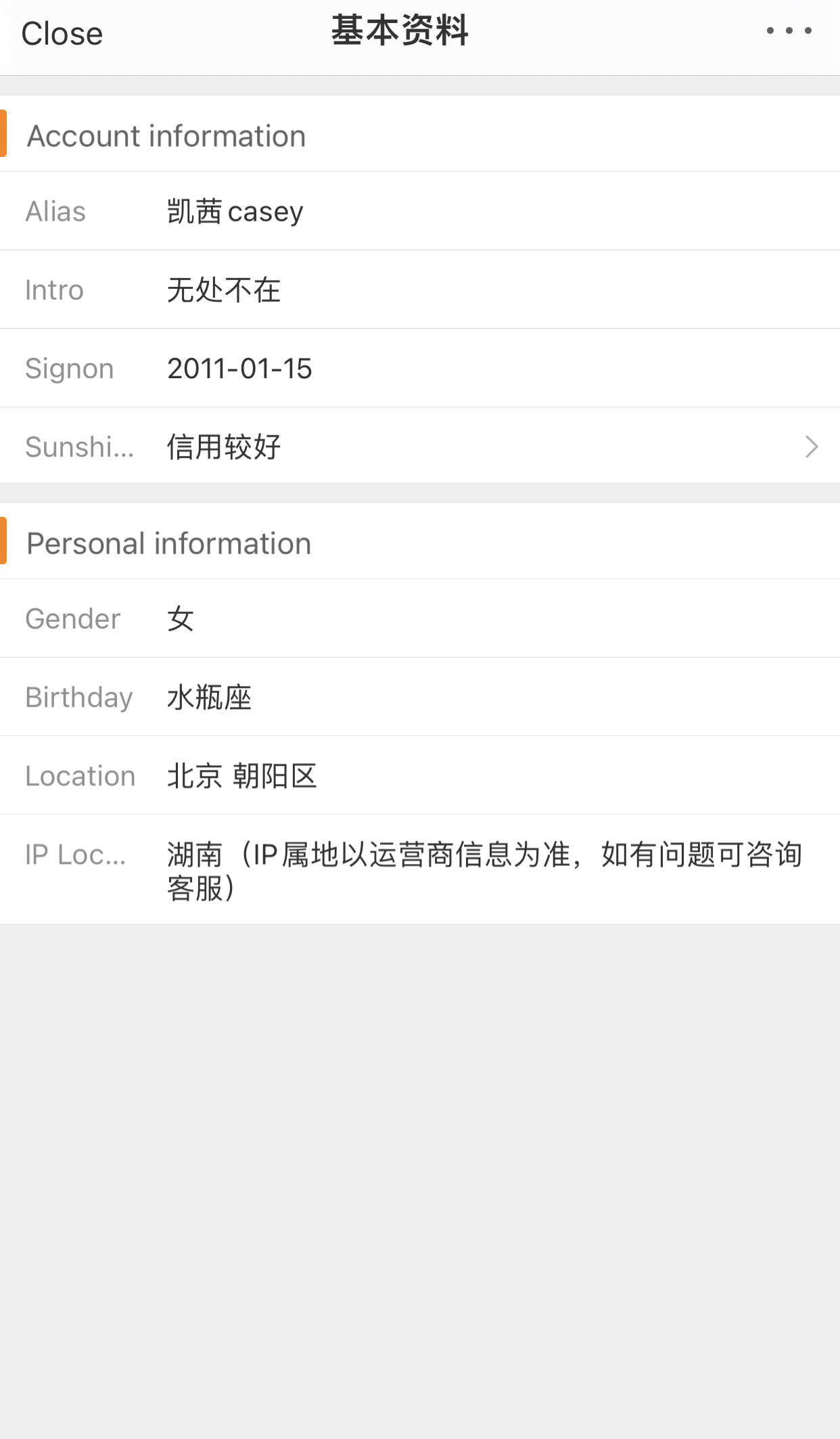Viewport: 840px width, 1439px height.
Task: Open the Sunshine credit row
Action: coord(420,447)
